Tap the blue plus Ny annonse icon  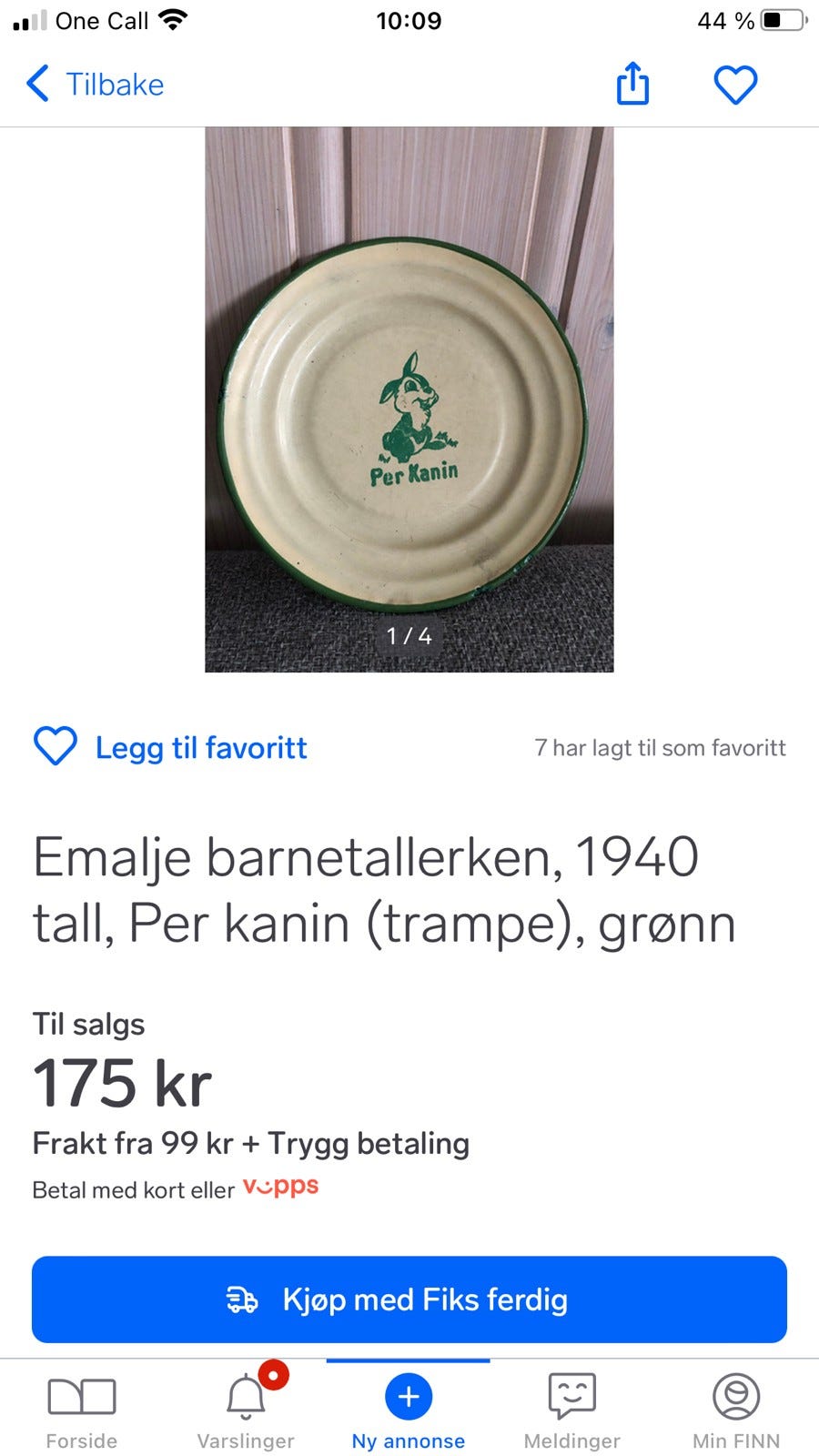tap(408, 1395)
